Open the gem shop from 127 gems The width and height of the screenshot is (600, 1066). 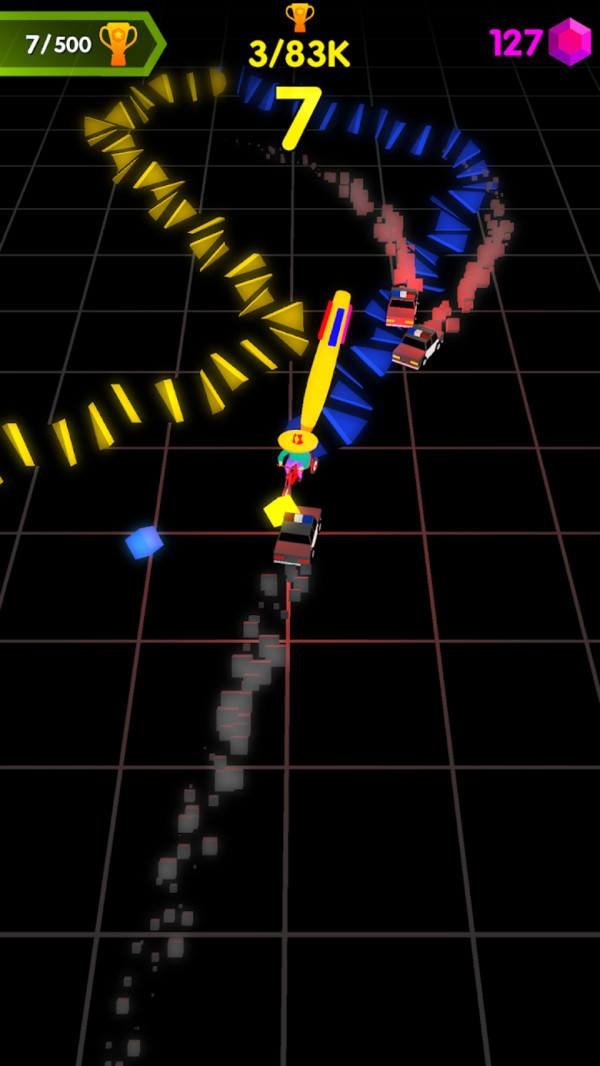click(x=541, y=43)
